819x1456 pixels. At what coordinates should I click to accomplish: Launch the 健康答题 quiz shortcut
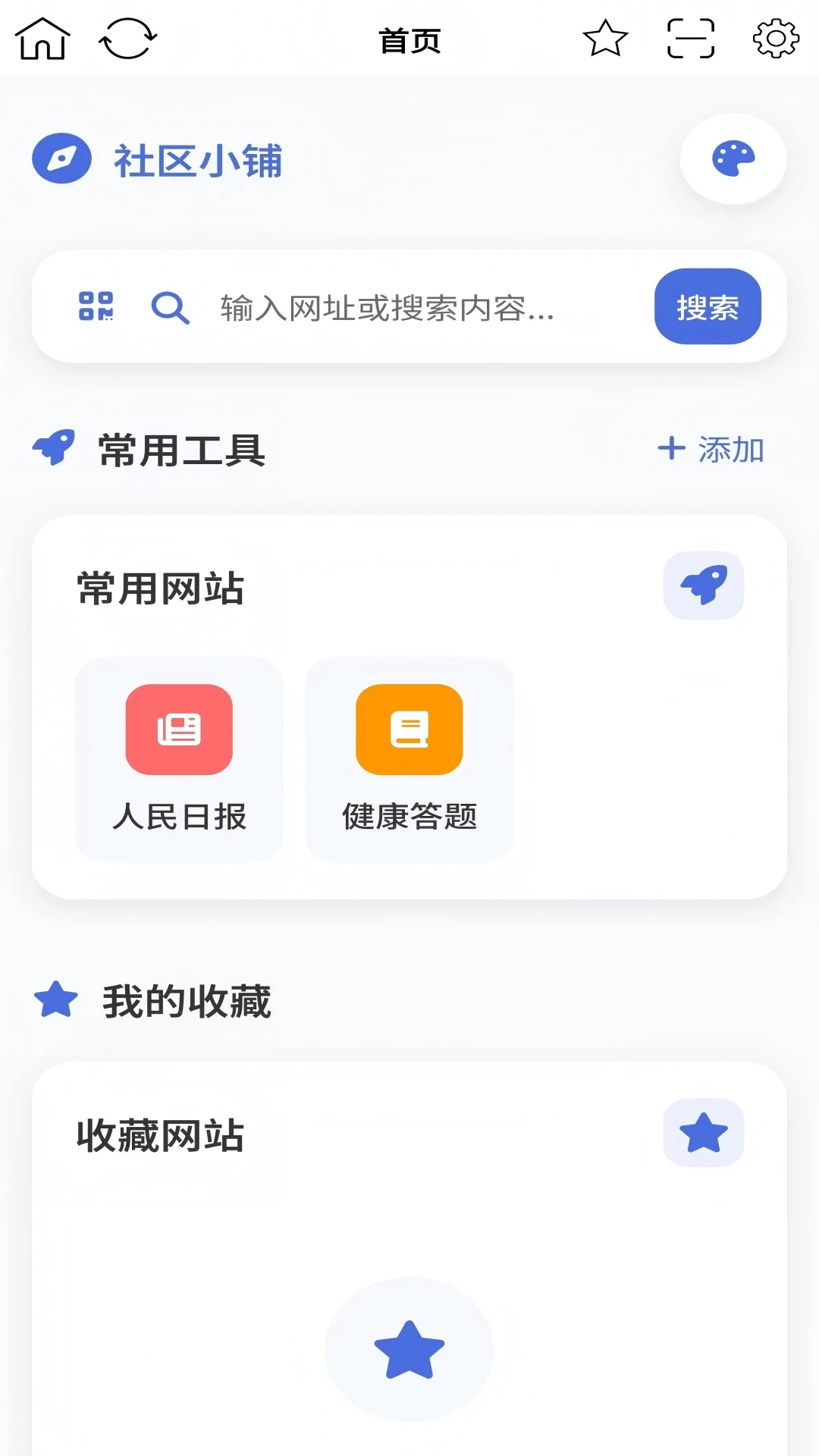(x=409, y=759)
